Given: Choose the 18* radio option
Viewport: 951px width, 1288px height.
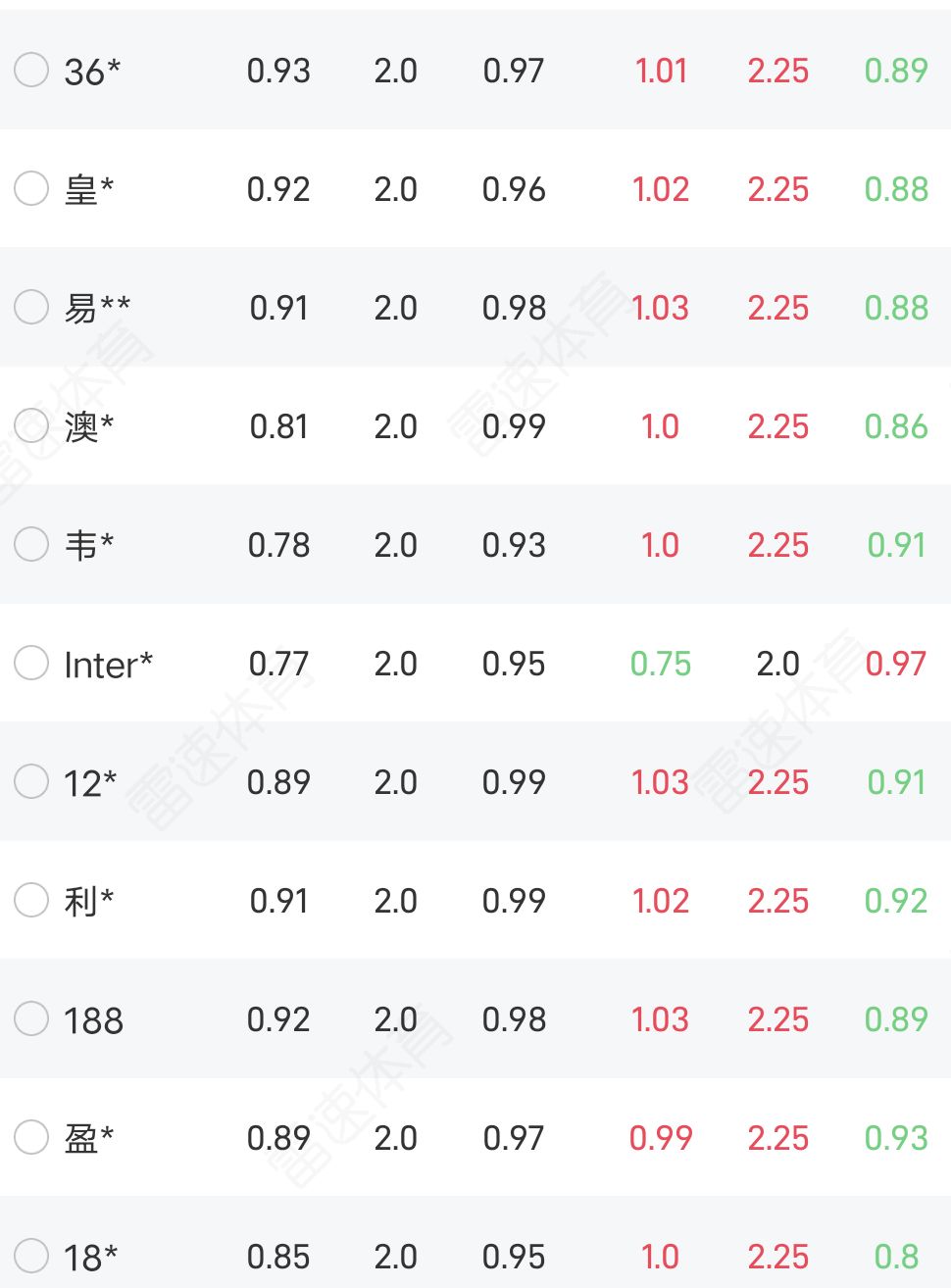Looking at the screenshot, I should tap(31, 1256).
